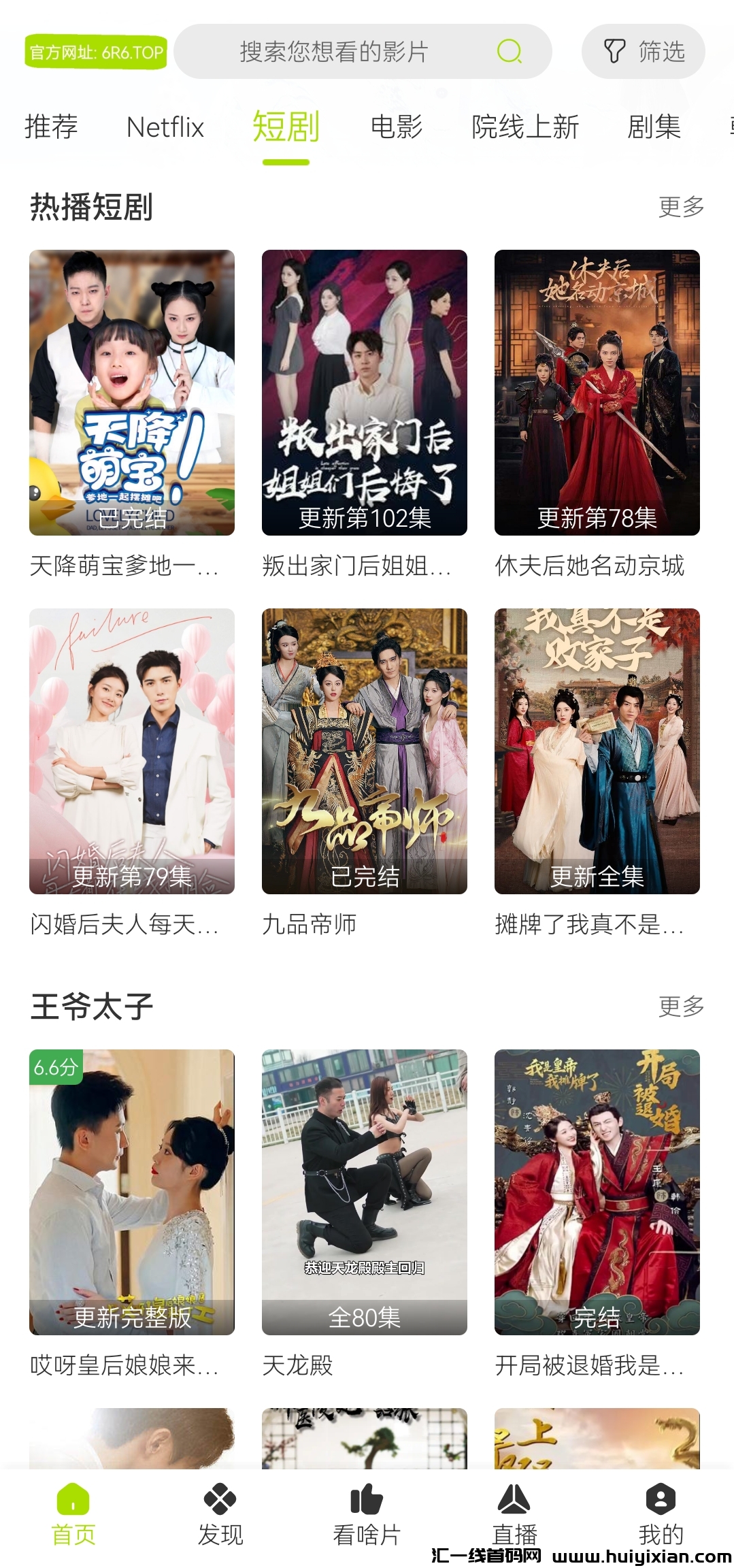Open the drama 天龙殿
This screenshot has height=1568, width=734.
click(x=365, y=1192)
